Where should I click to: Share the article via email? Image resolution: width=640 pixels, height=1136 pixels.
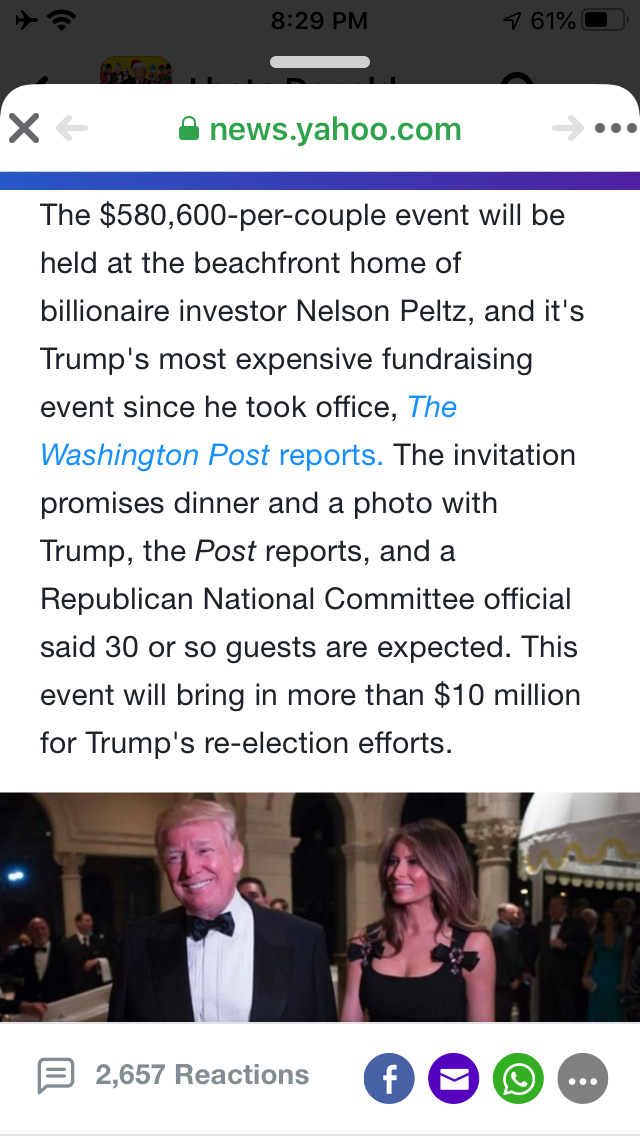pyautogui.click(x=454, y=1078)
